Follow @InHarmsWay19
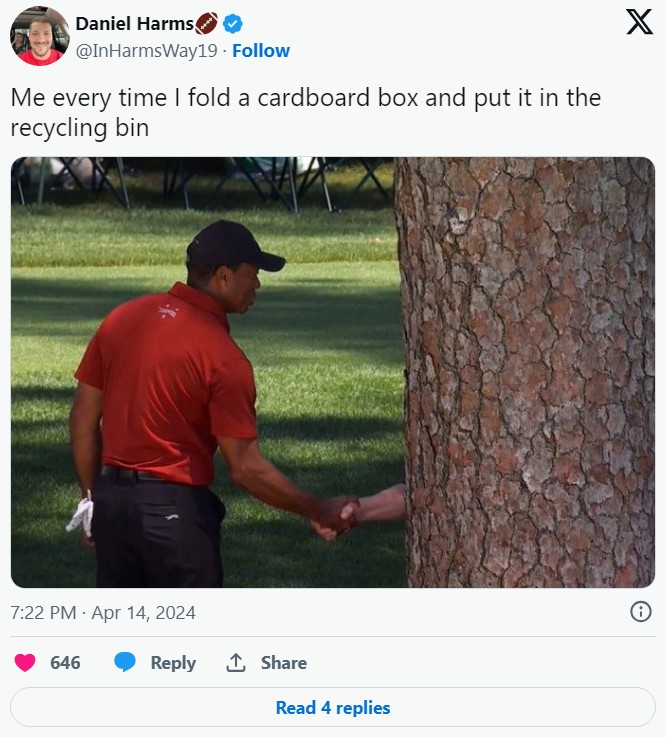This screenshot has height=737, width=666. (261, 50)
